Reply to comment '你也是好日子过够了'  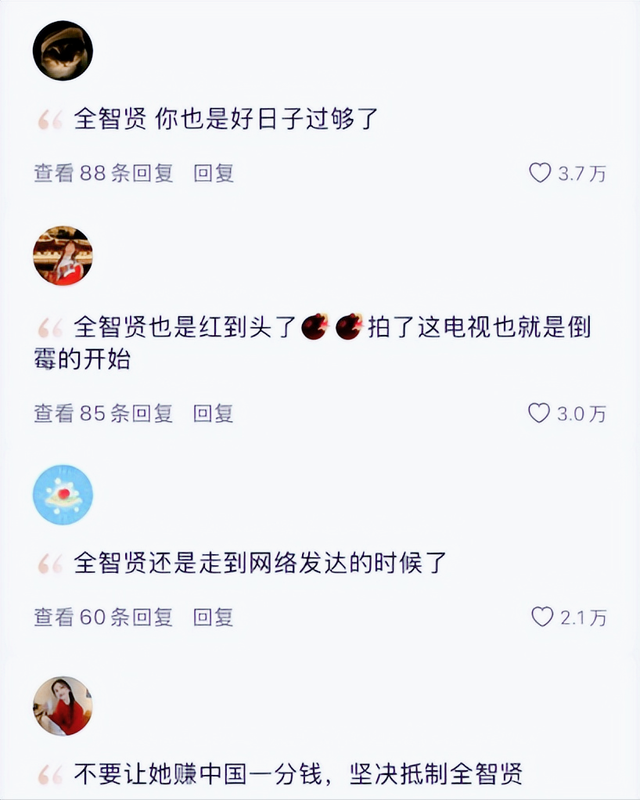[213, 173]
